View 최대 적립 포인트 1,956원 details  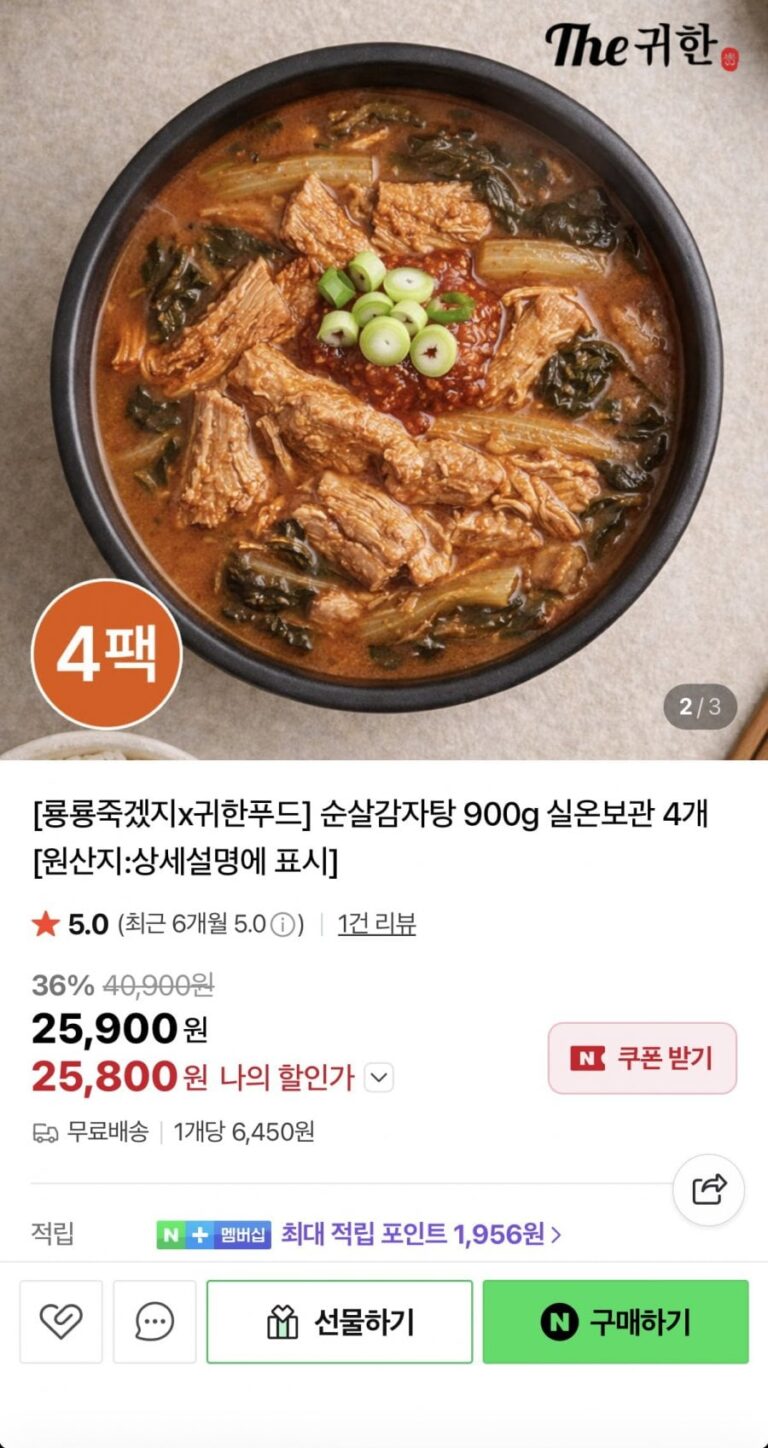coord(420,1234)
